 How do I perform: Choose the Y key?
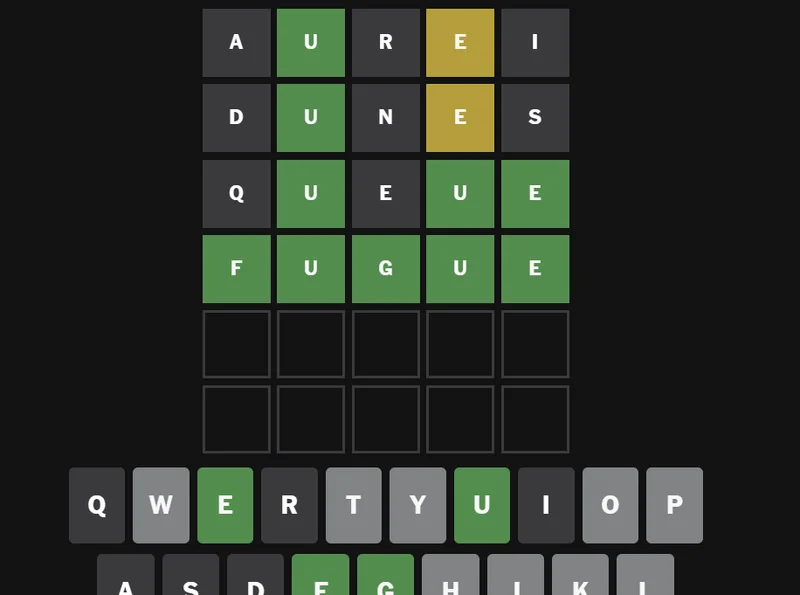pyautogui.click(x=417, y=505)
